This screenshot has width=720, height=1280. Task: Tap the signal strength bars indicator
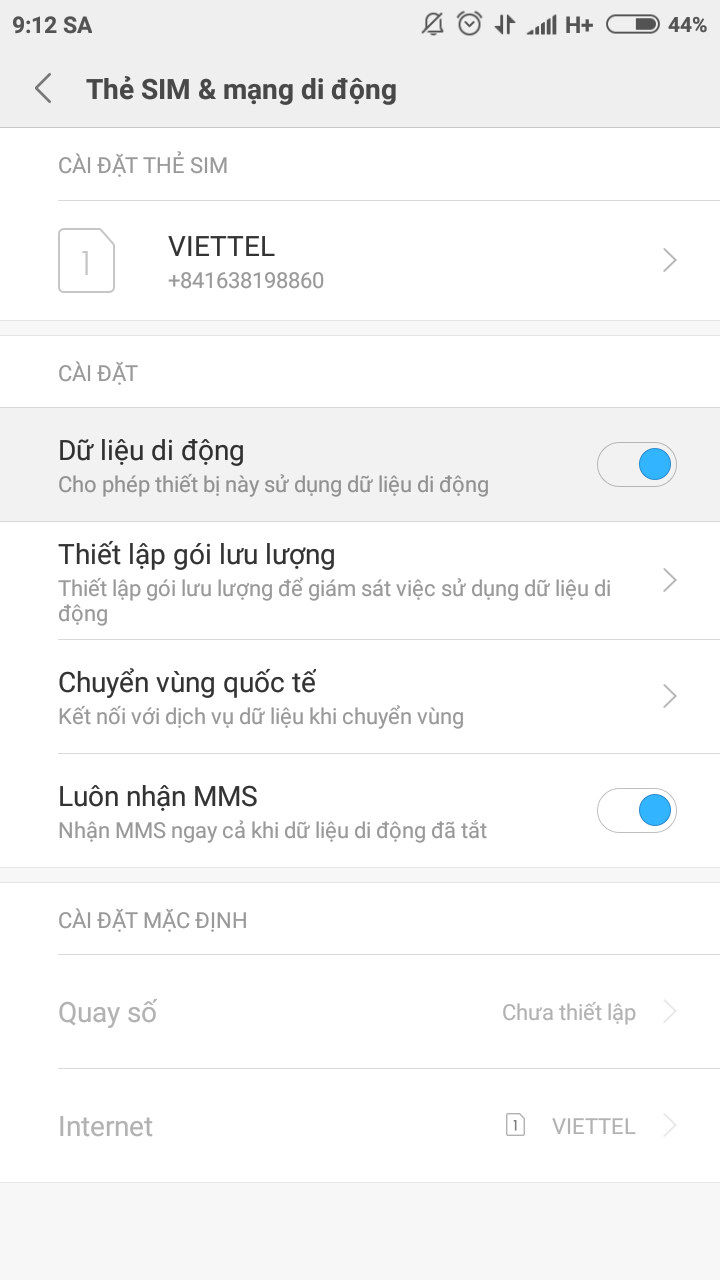pyautogui.click(x=543, y=26)
